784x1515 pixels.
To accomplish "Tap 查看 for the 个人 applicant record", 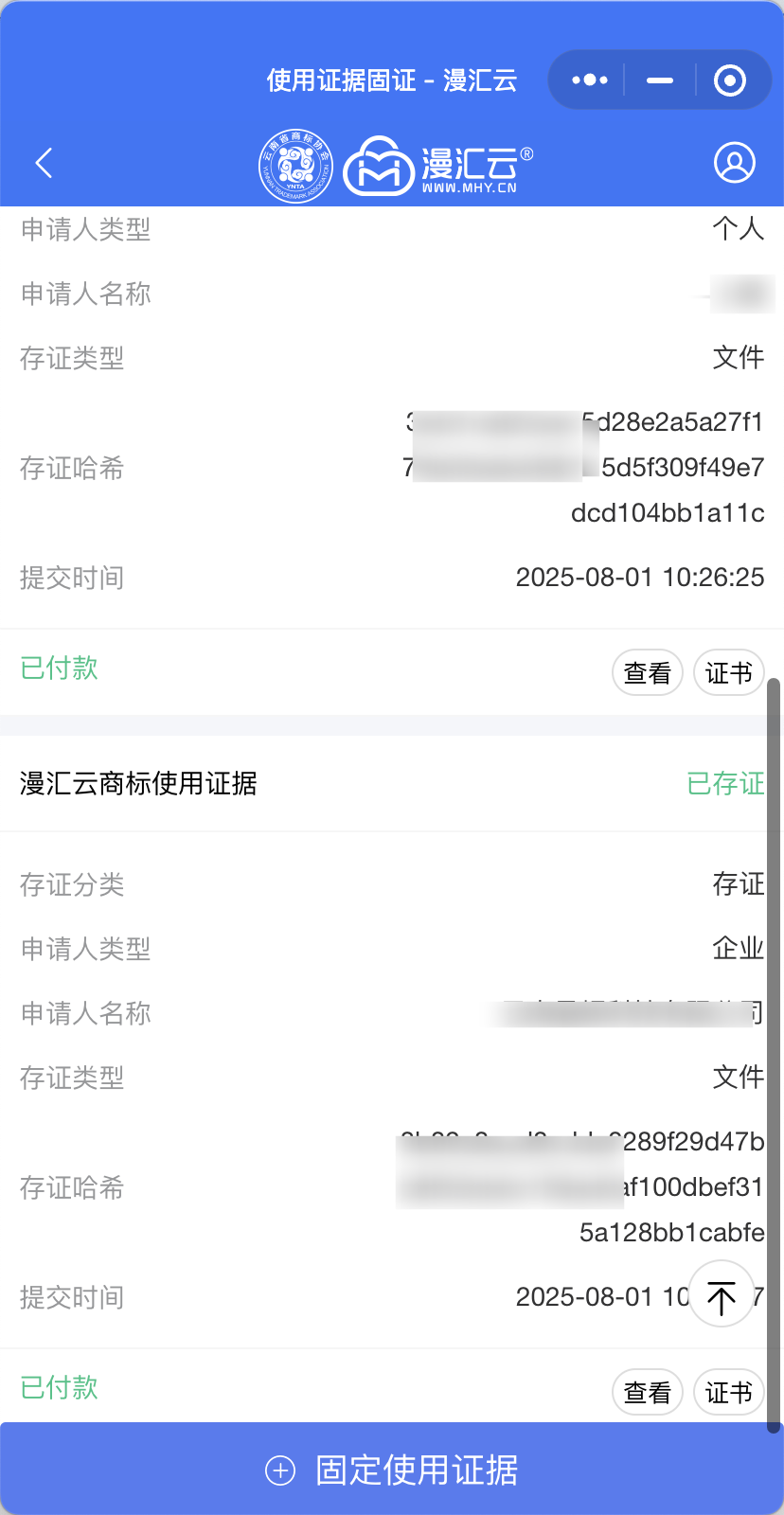I will click(x=647, y=673).
